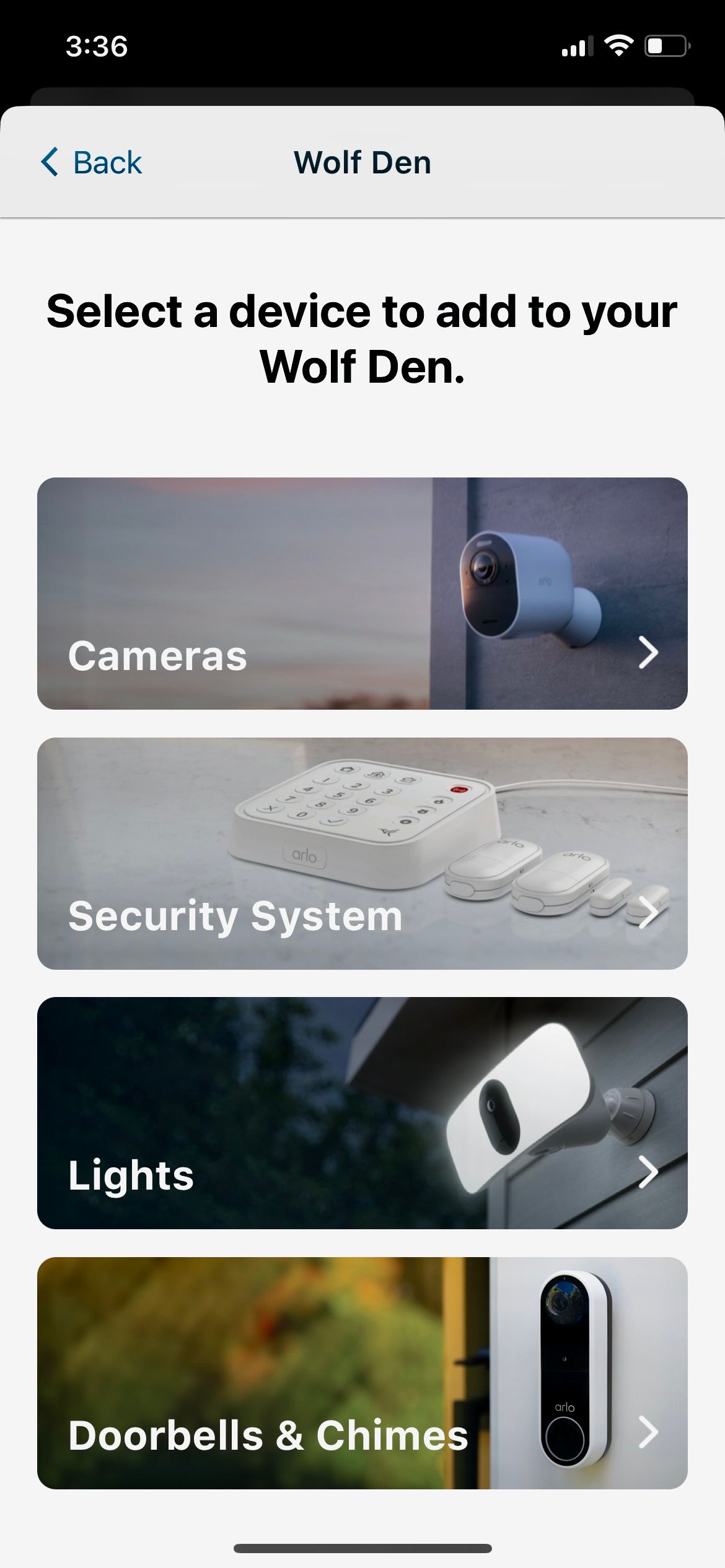Go back using the Back button

tap(92, 162)
